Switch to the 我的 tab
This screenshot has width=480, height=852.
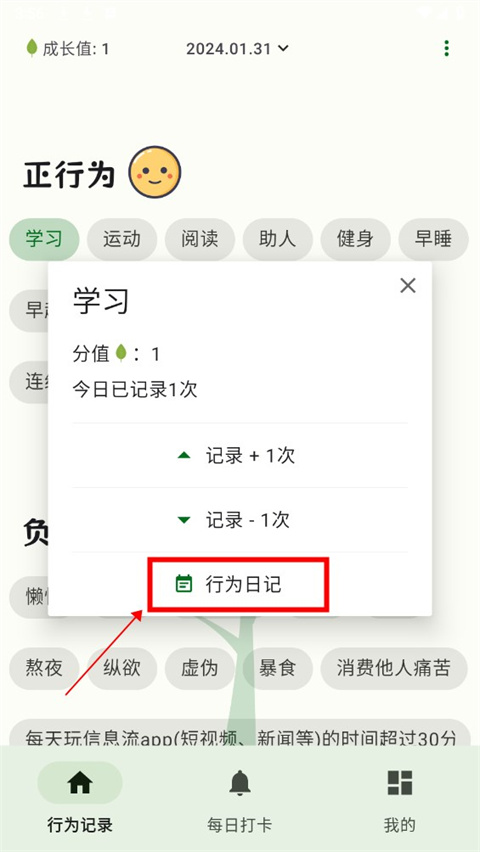400,799
